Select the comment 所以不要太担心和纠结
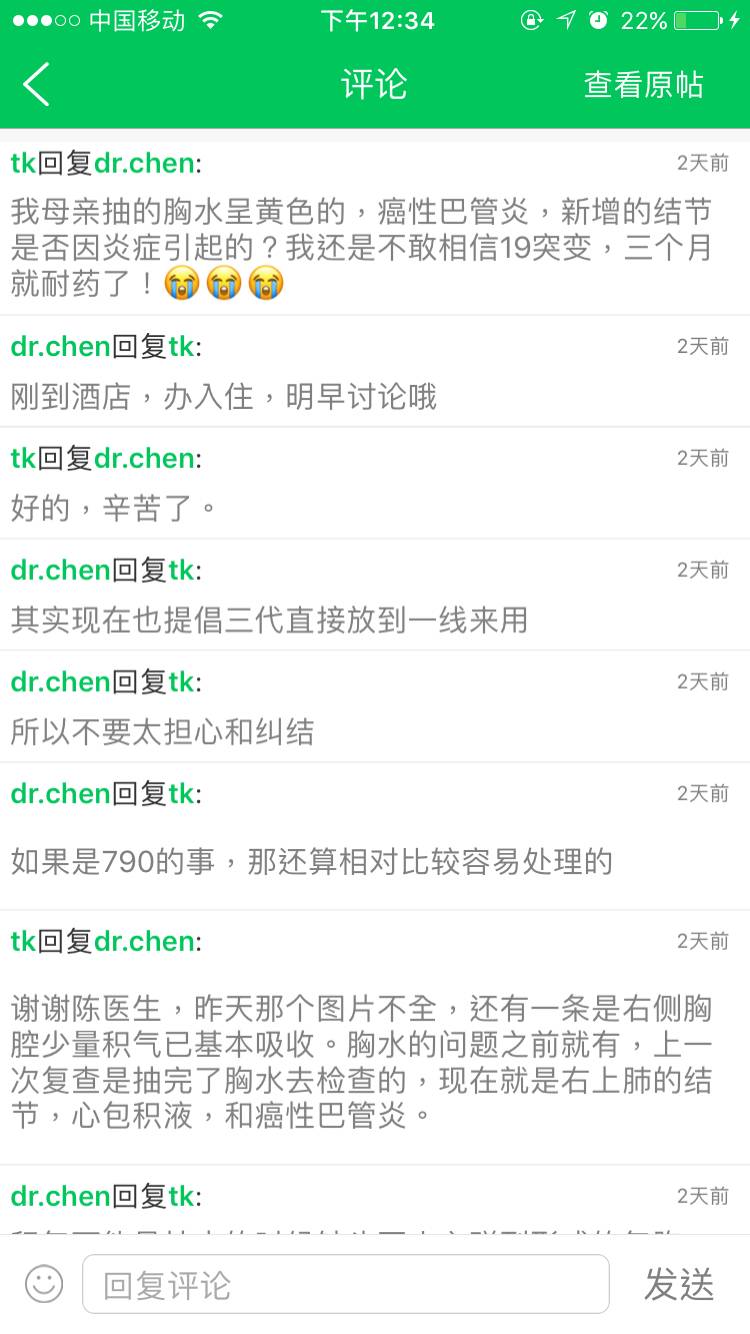The height and width of the screenshot is (1334, 750). pos(163,733)
